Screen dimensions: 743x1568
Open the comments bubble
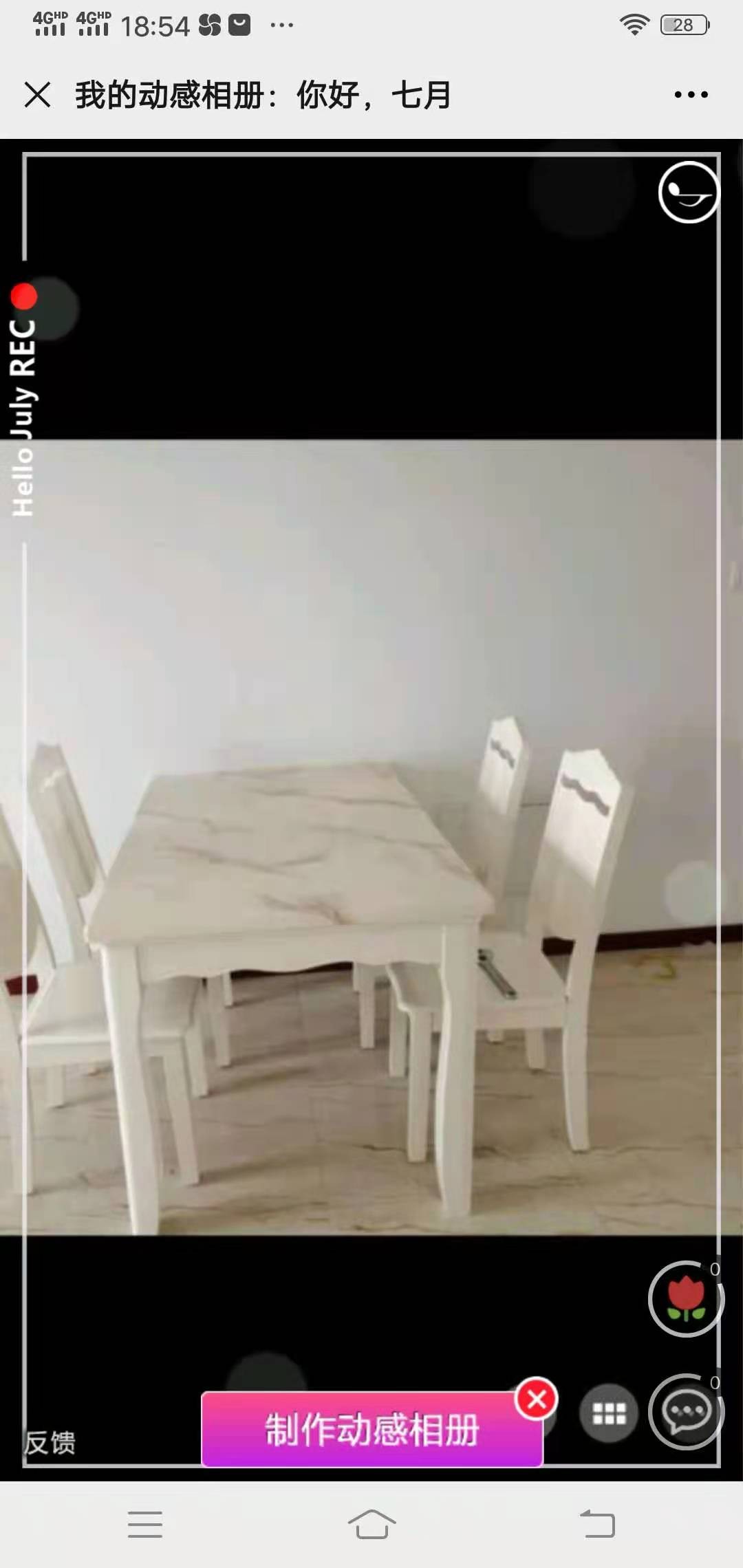click(686, 1413)
